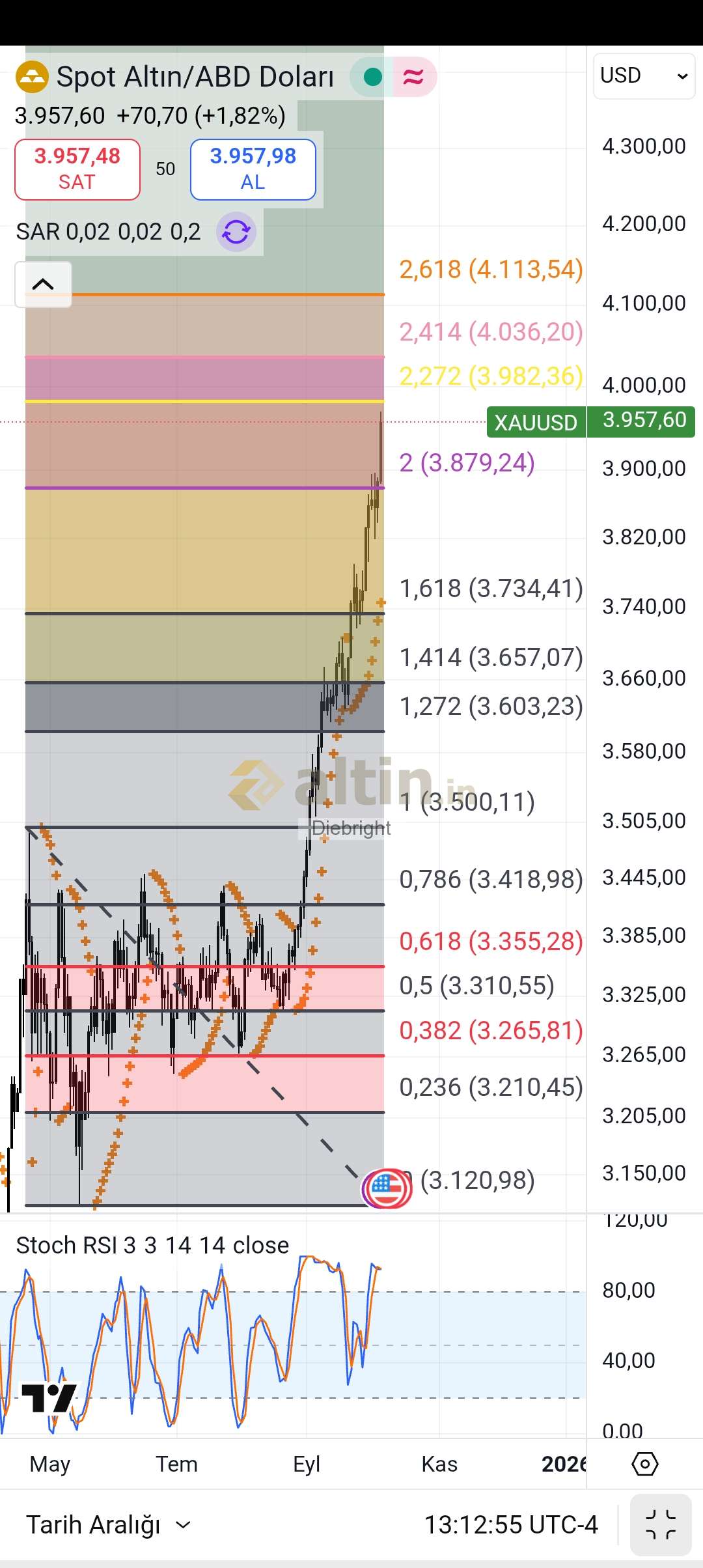Open the US flag economic event marker
Screen dimensions: 703x1568
387,1188
